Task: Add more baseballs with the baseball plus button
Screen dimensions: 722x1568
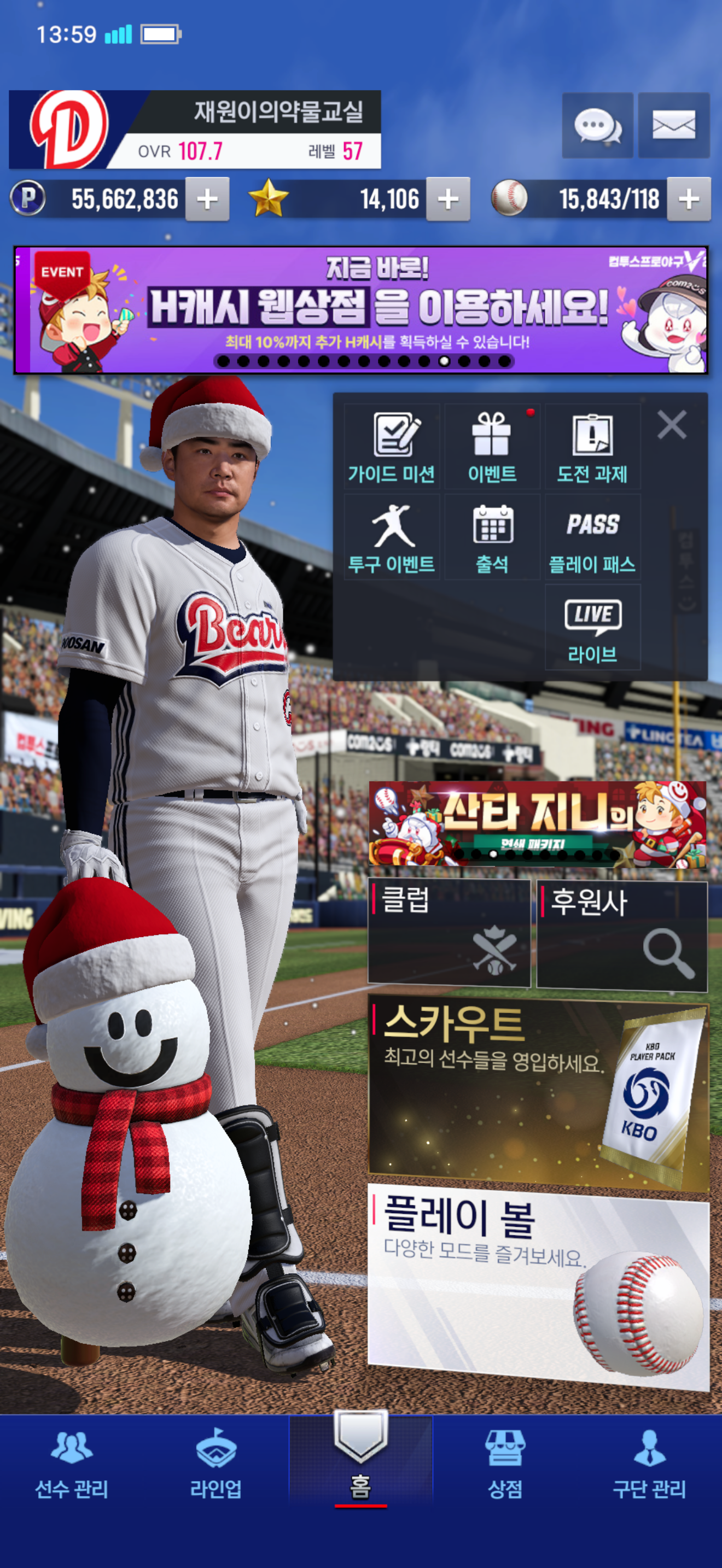Action: pos(688,199)
